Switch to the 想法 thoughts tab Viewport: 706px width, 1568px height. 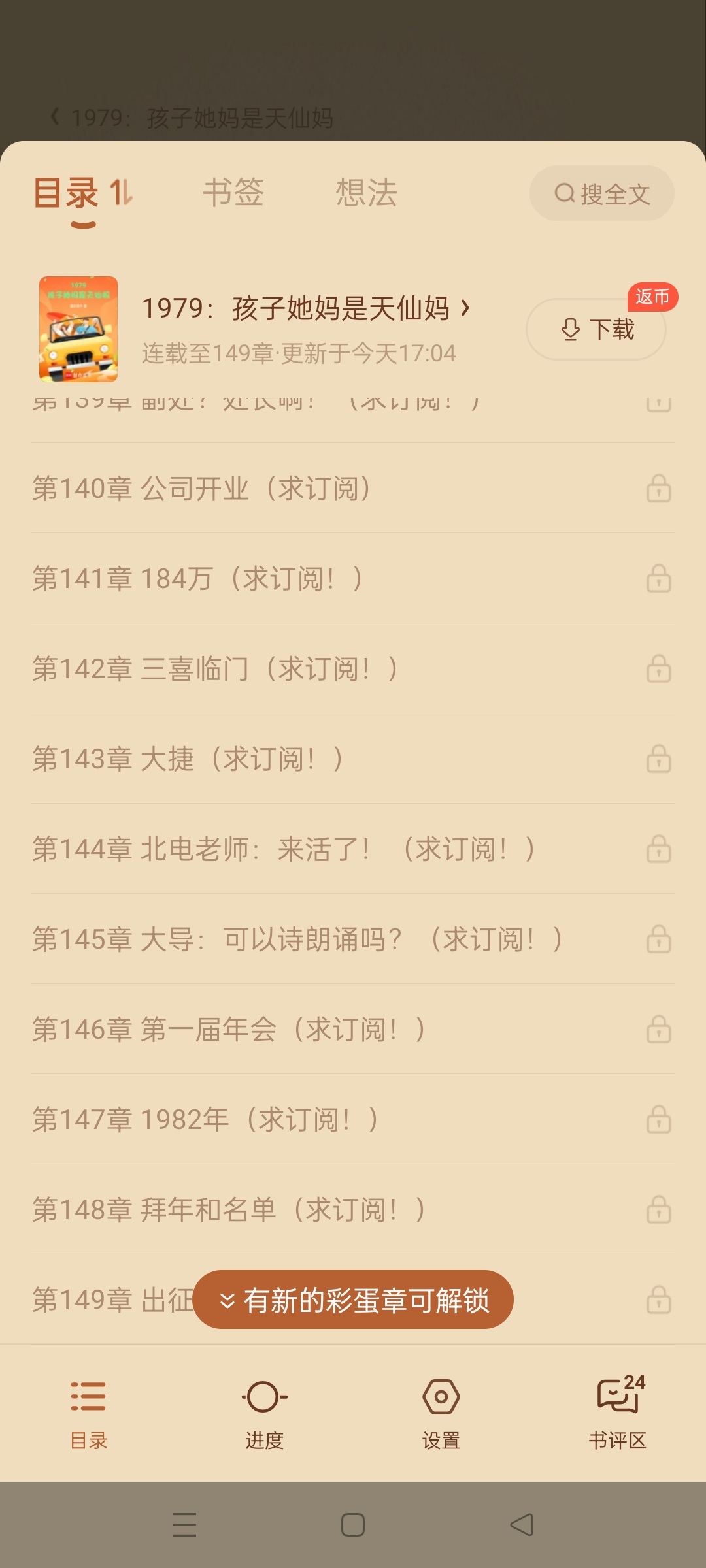point(366,193)
